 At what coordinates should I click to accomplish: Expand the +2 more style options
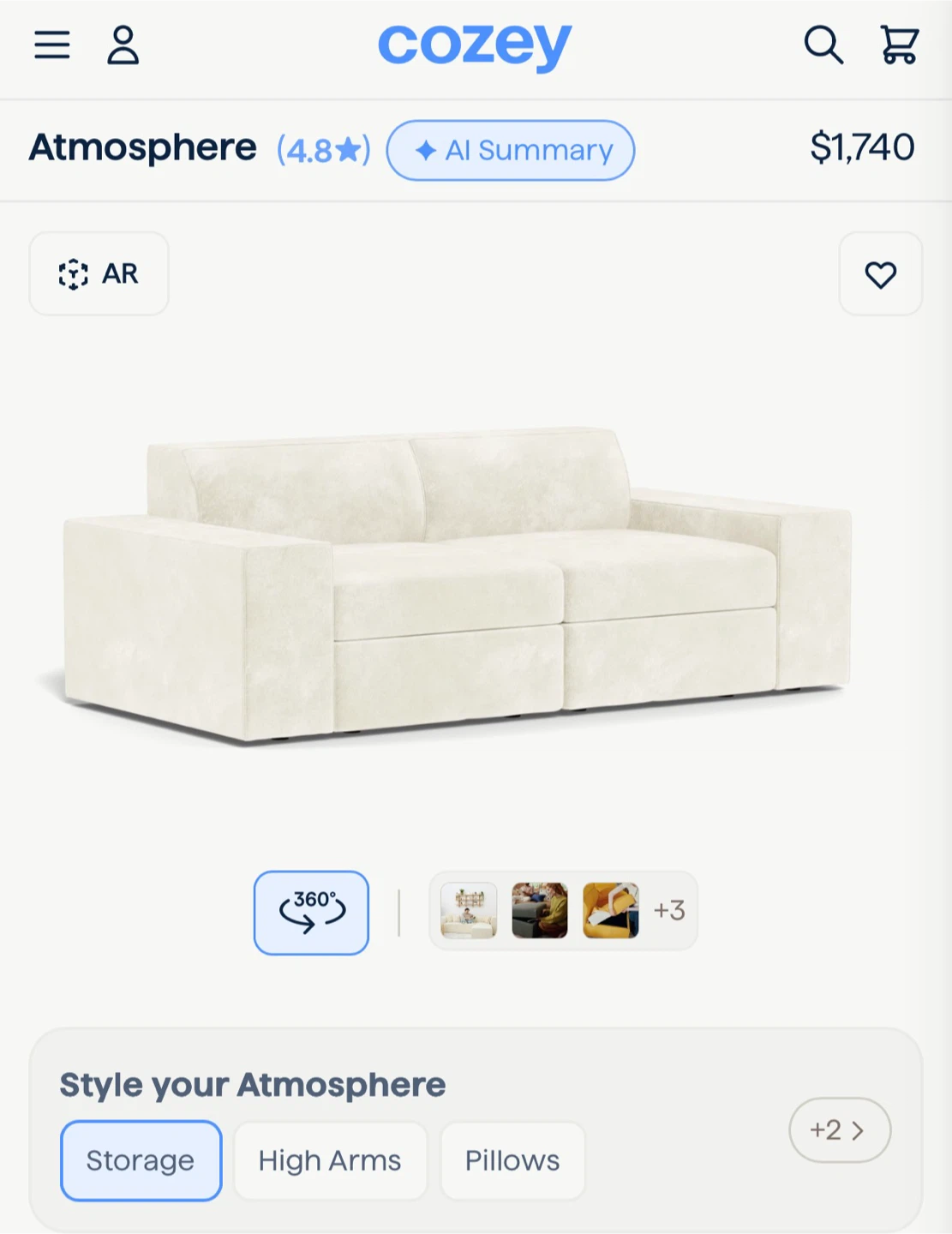[839, 1130]
